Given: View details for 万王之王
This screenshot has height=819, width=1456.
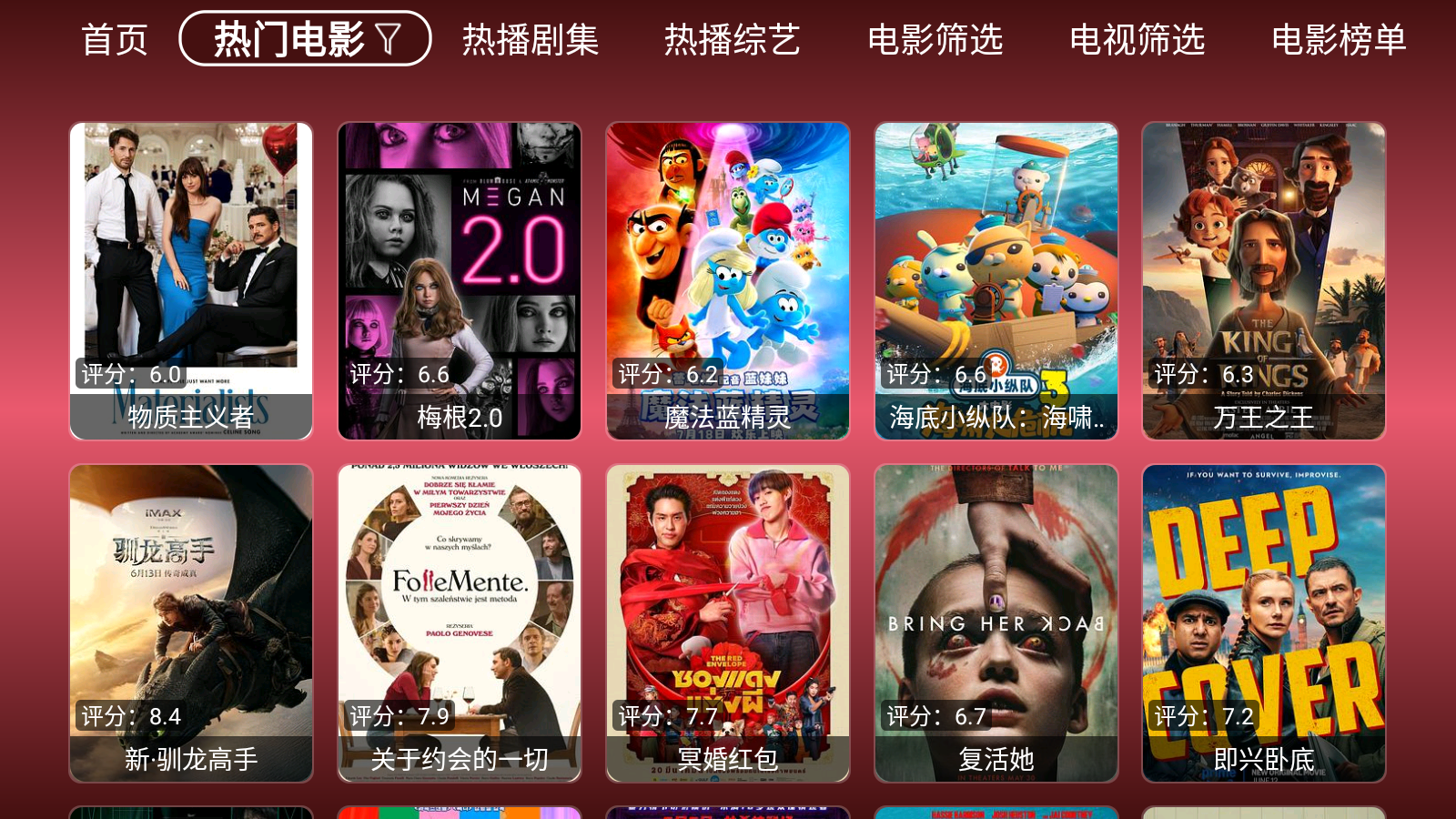Looking at the screenshot, I should point(1264,280).
